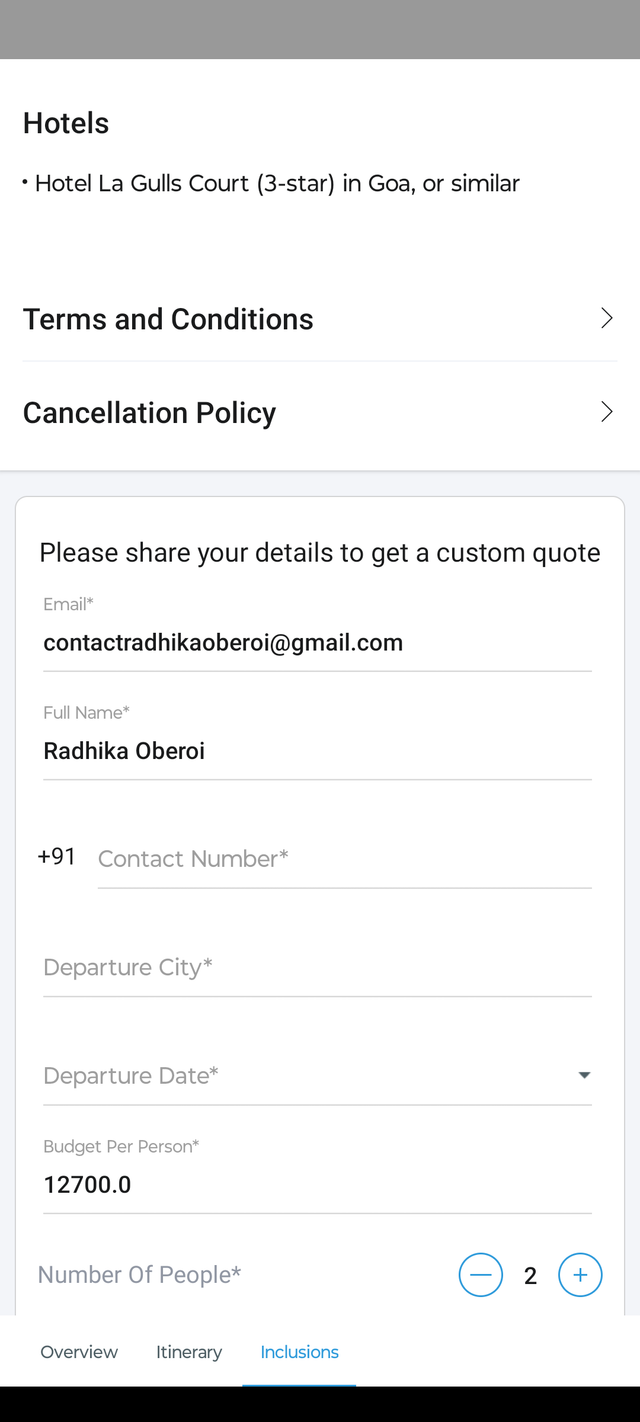Expand the Cancellation Policy row
The width and height of the screenshot is (640, 1422).
pos(319,413)
